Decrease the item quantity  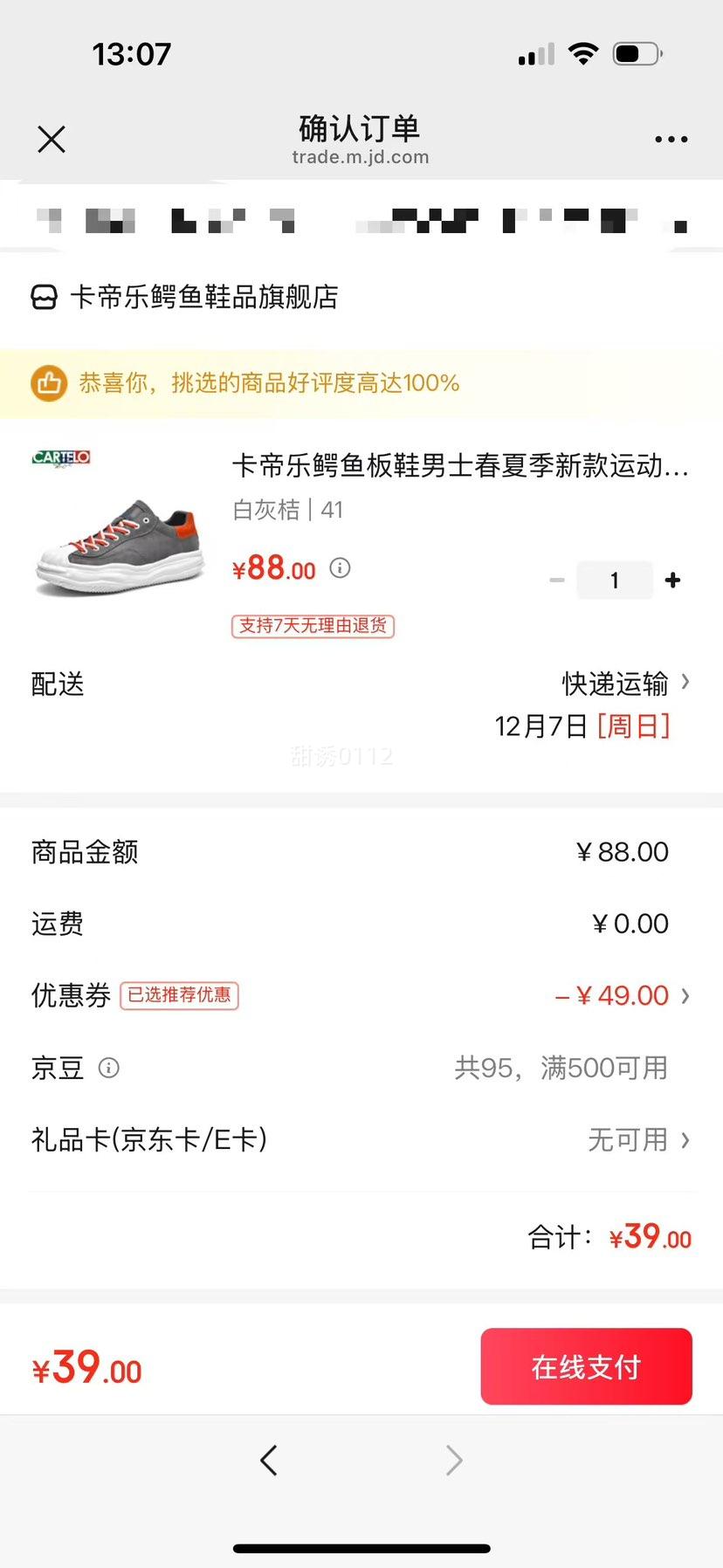(557, 581)
